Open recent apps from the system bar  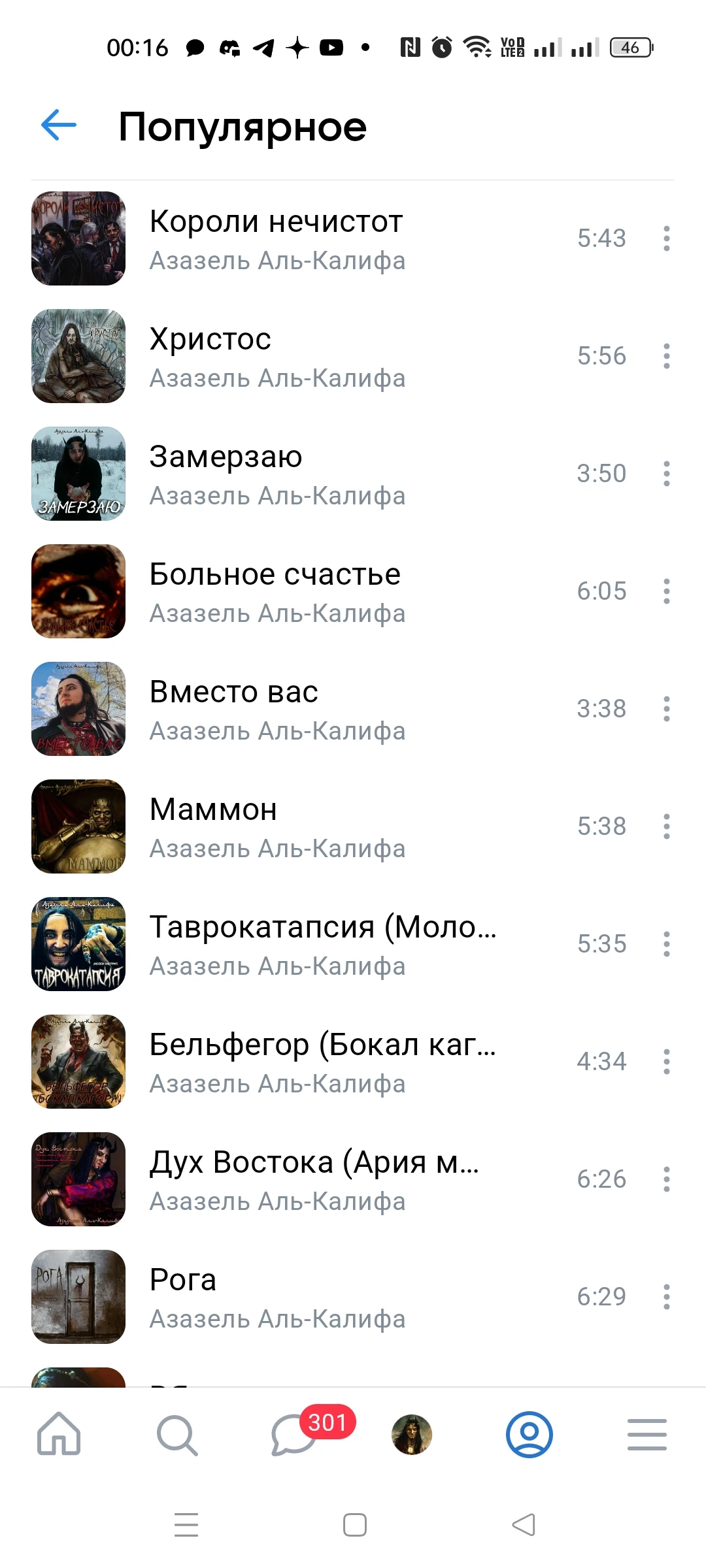[x=186, y=1525]
